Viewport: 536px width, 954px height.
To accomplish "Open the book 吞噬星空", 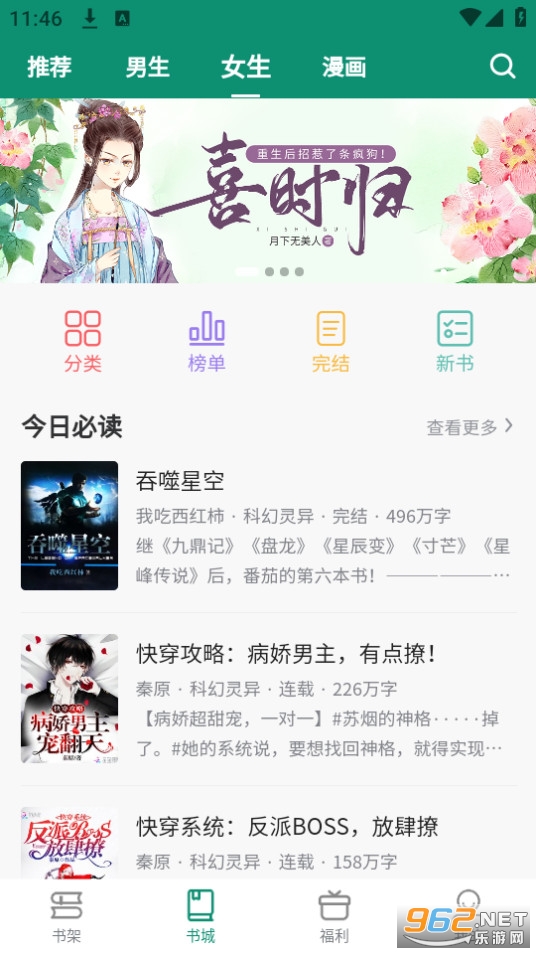I will tap(268, 526).
